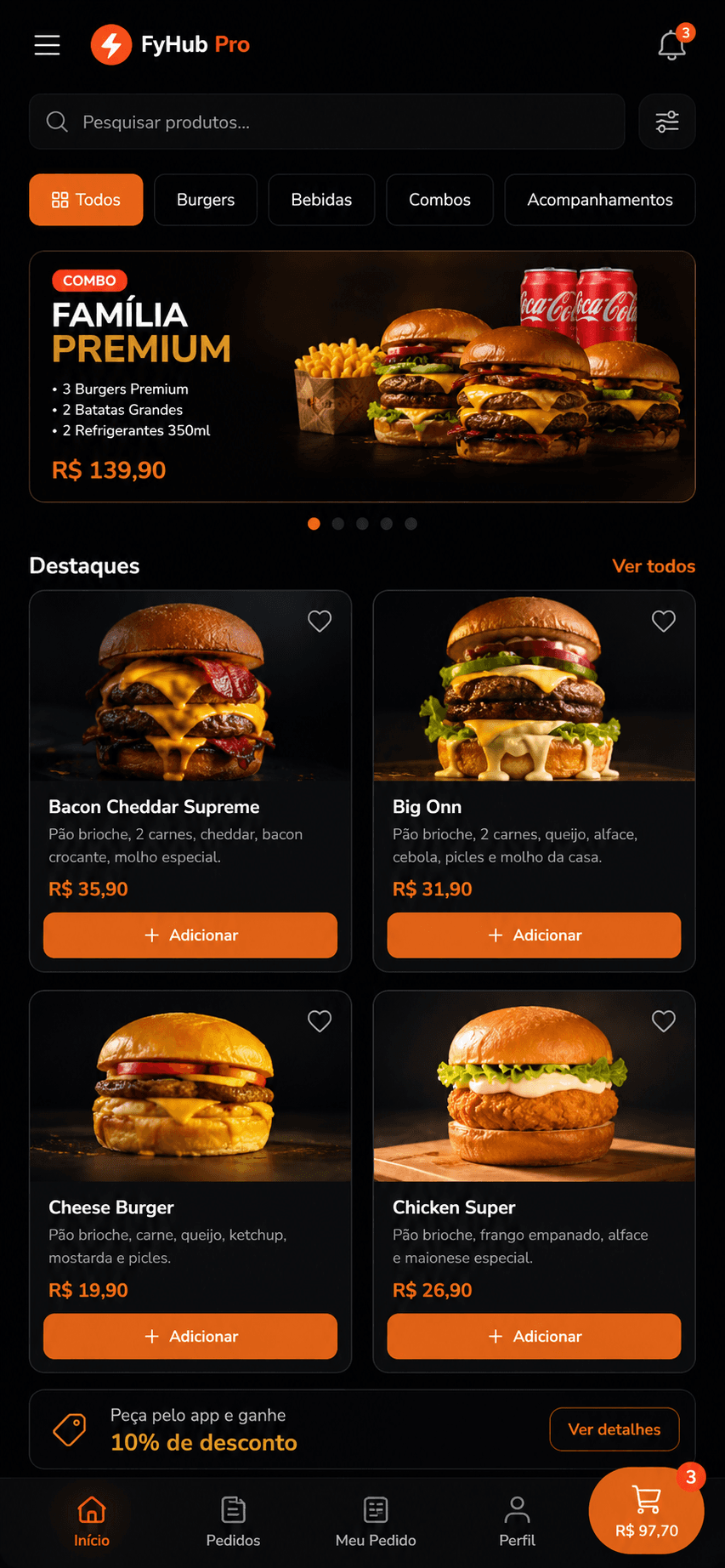Open the Família Premium combo banner

362,377
